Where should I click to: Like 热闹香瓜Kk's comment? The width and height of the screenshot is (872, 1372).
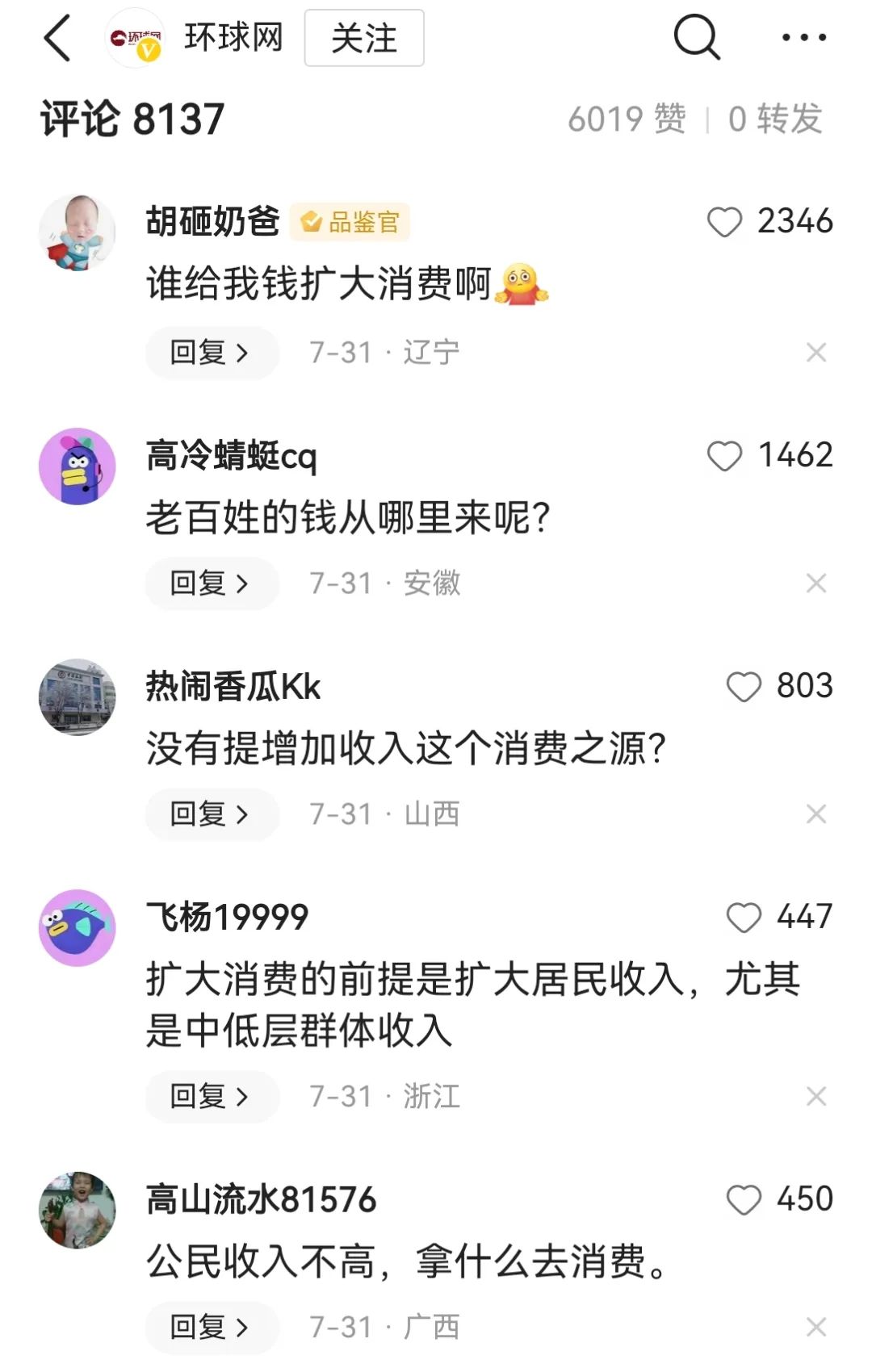click(744, 687)
